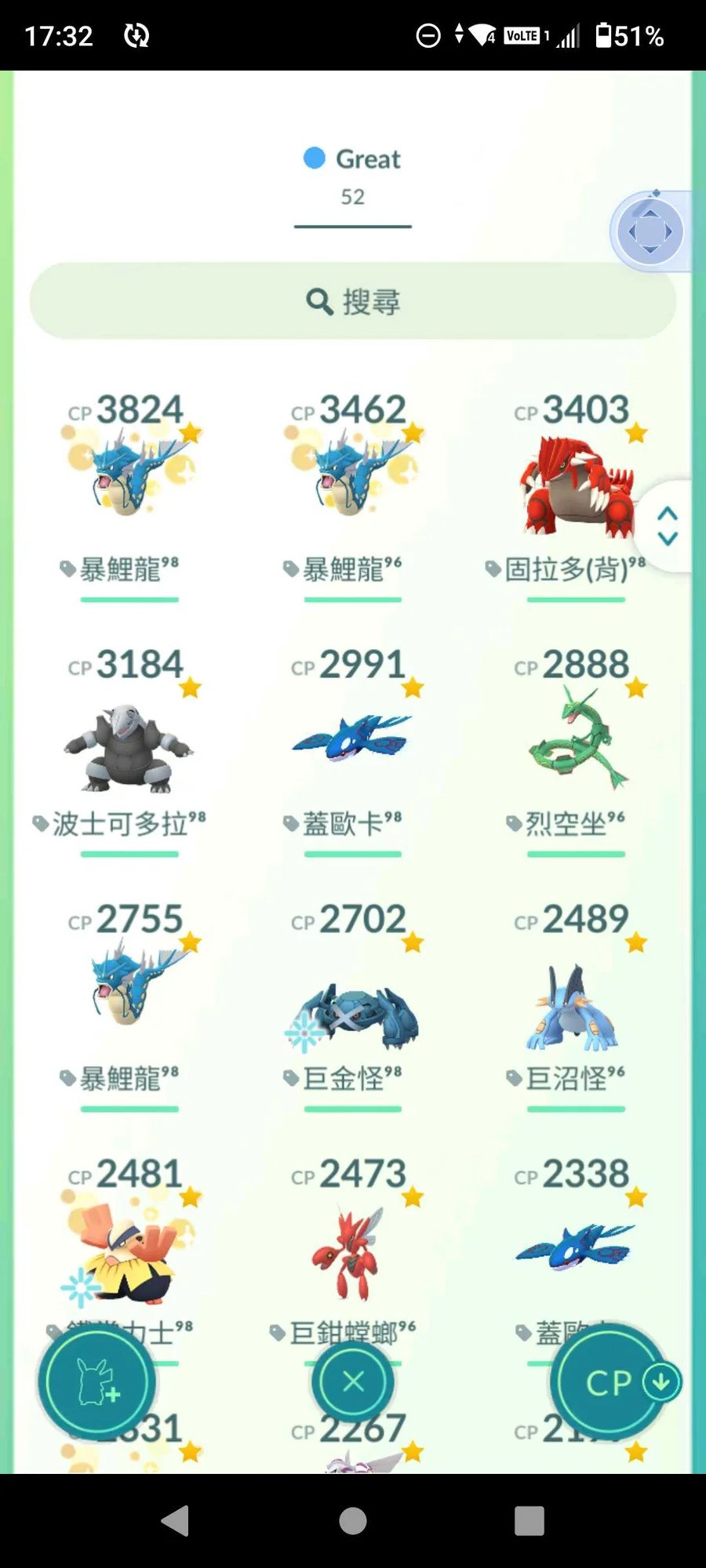Open 烈空坐 with CP 2888
706x1568 pixels.
coord(575,741)
